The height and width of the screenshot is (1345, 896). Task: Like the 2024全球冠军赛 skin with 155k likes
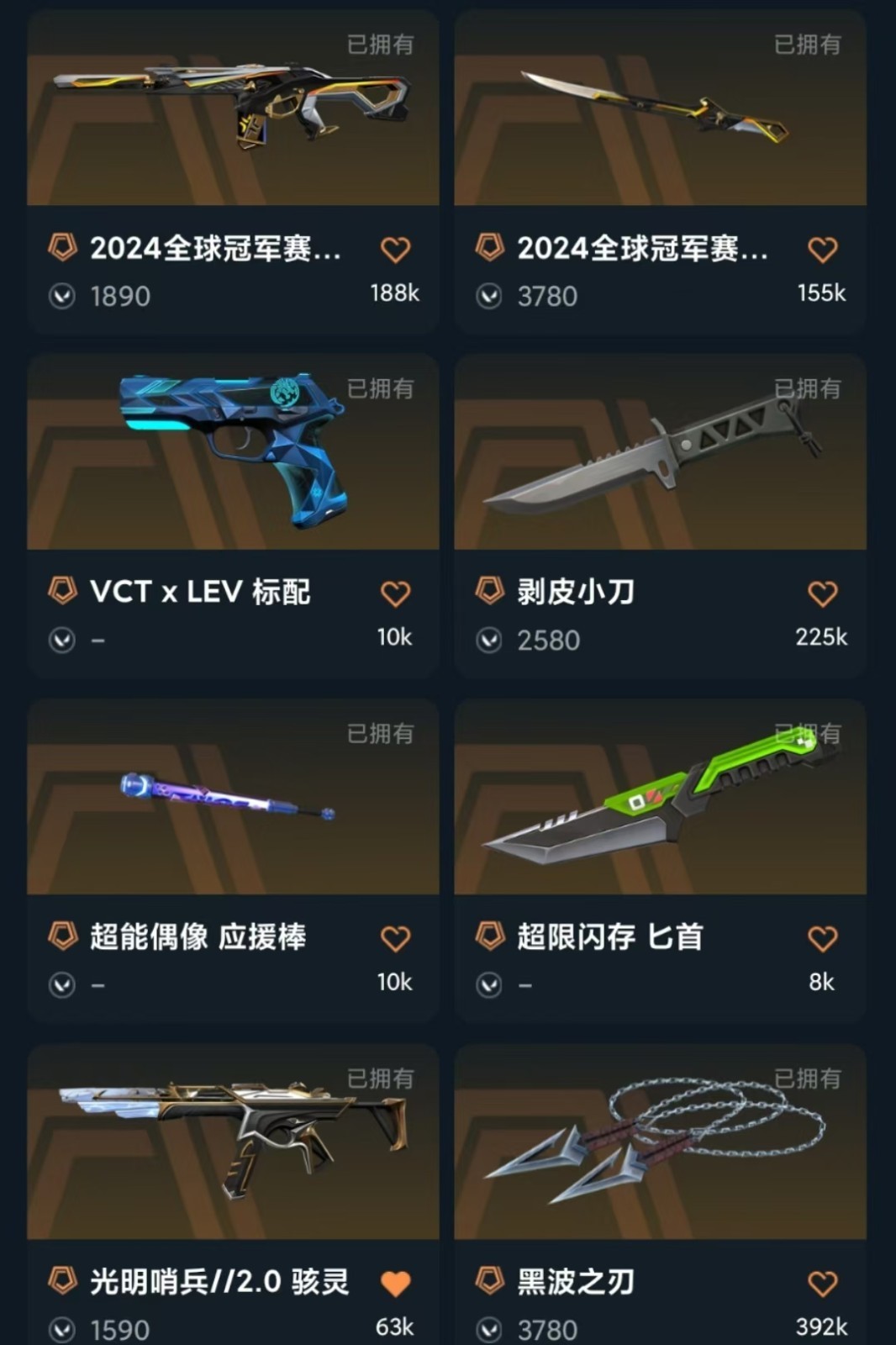coord(822,250)
